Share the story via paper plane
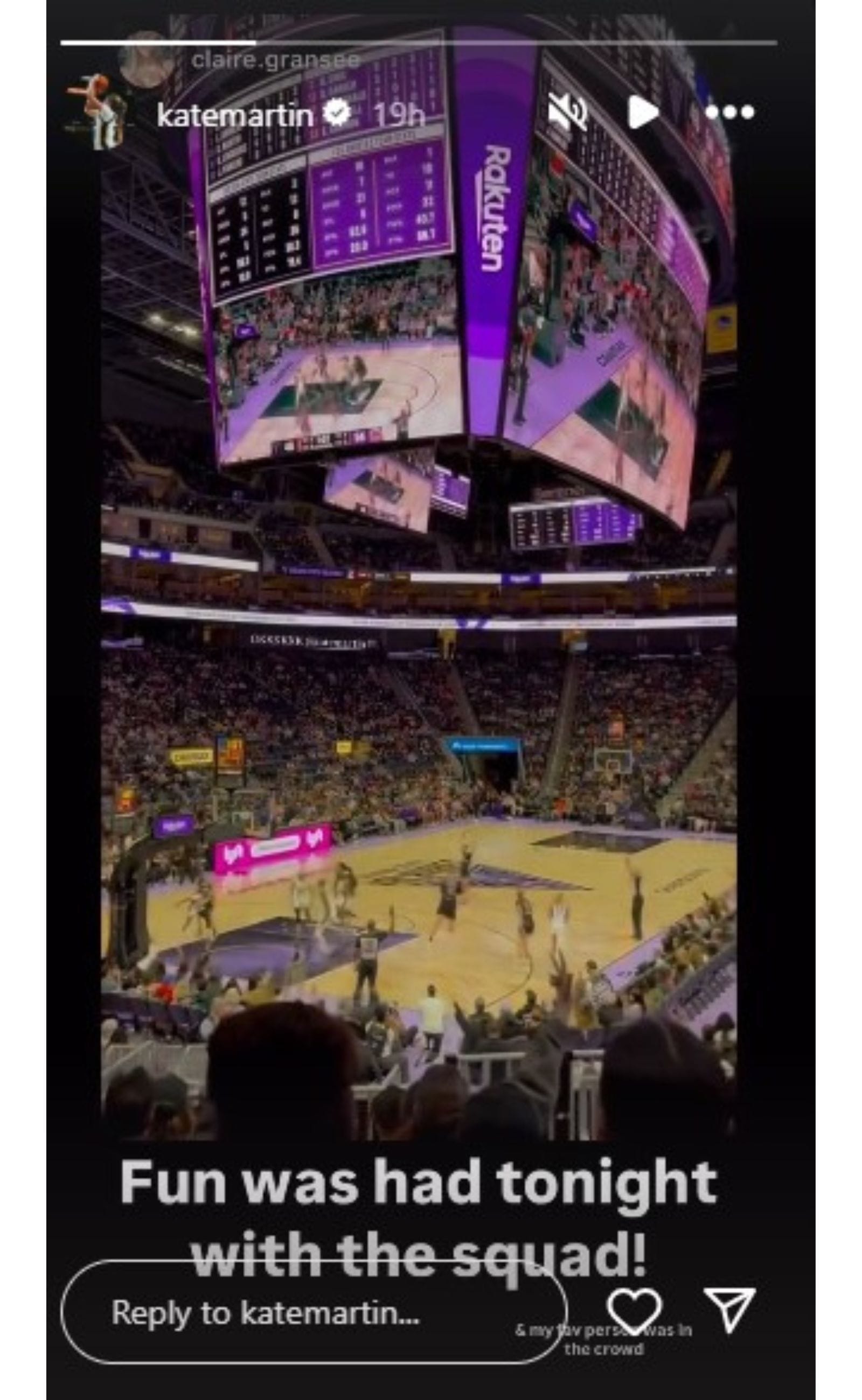This screenshot has width=862, height=1400. click(x=729, y=1310)
